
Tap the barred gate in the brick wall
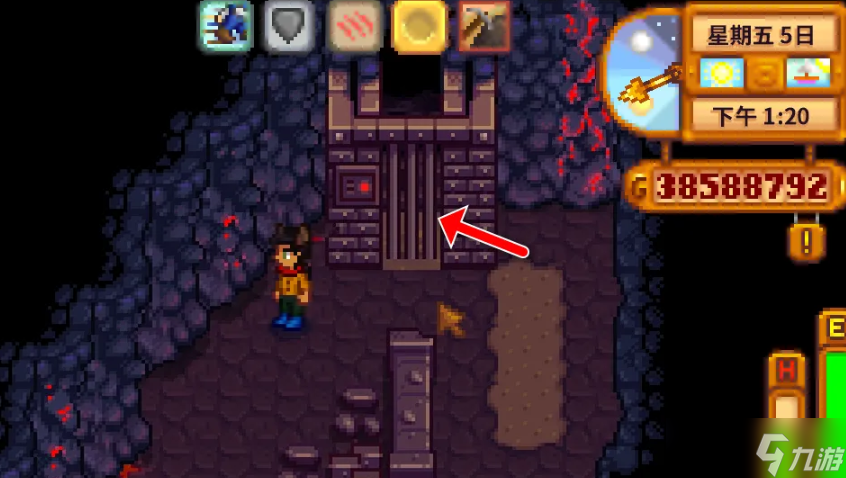click(411, 207)
